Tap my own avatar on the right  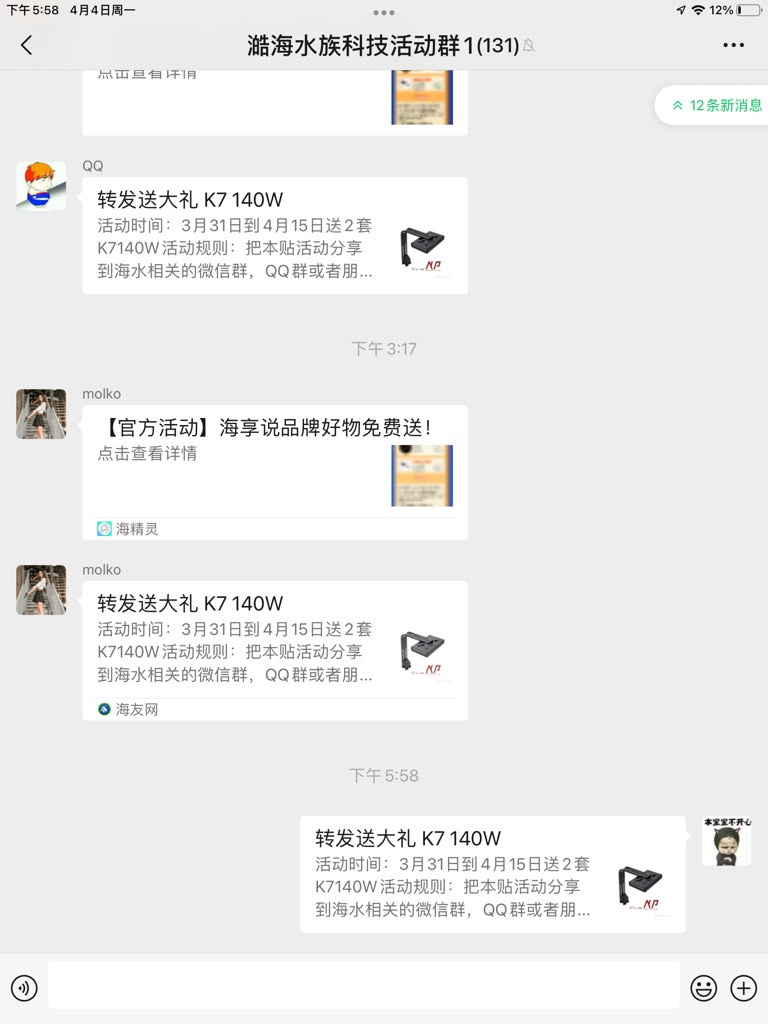(x=726, y=841)
